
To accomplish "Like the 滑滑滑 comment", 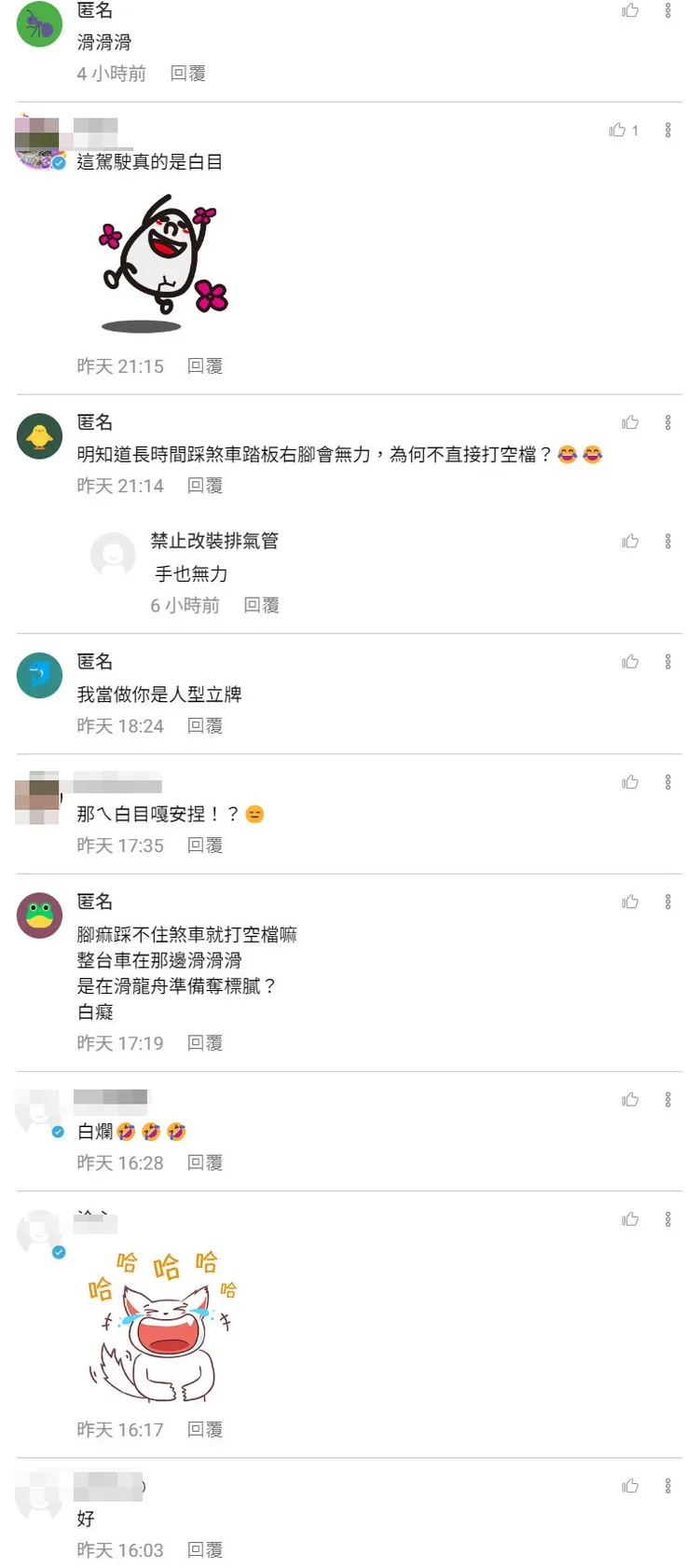I will (630, 11).
